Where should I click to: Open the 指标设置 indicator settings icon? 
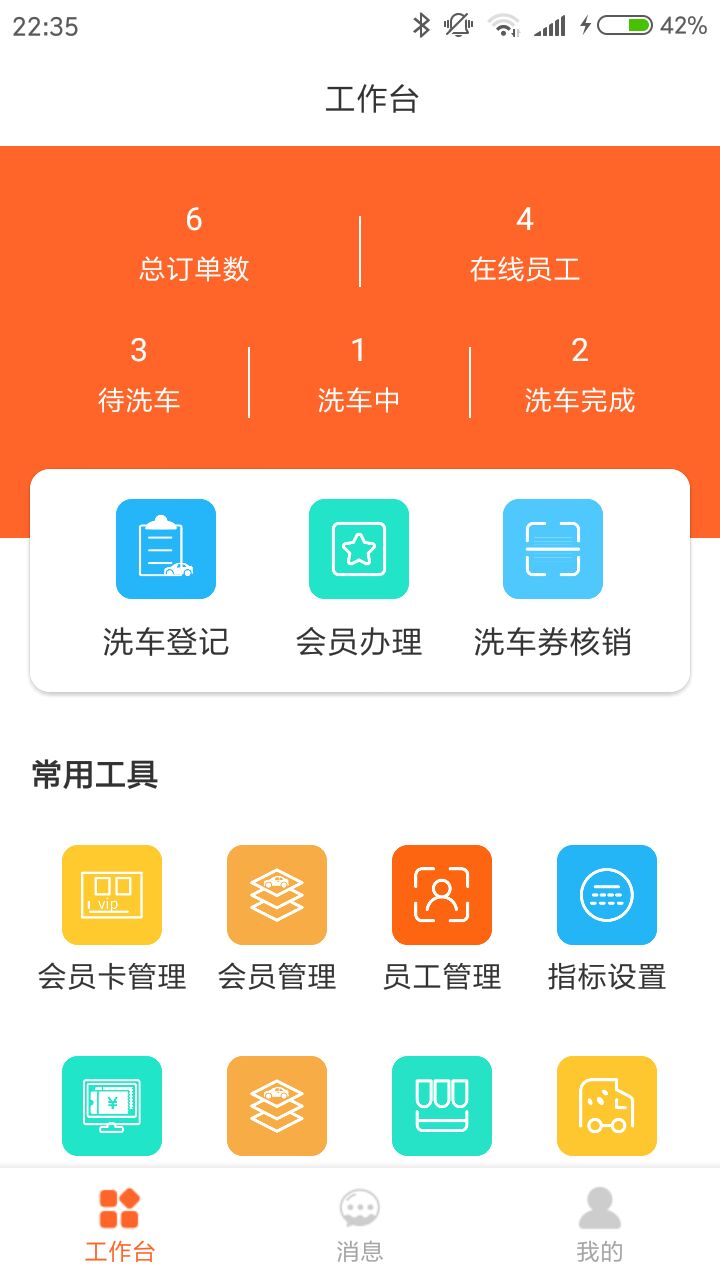click(x=606, y=894)
